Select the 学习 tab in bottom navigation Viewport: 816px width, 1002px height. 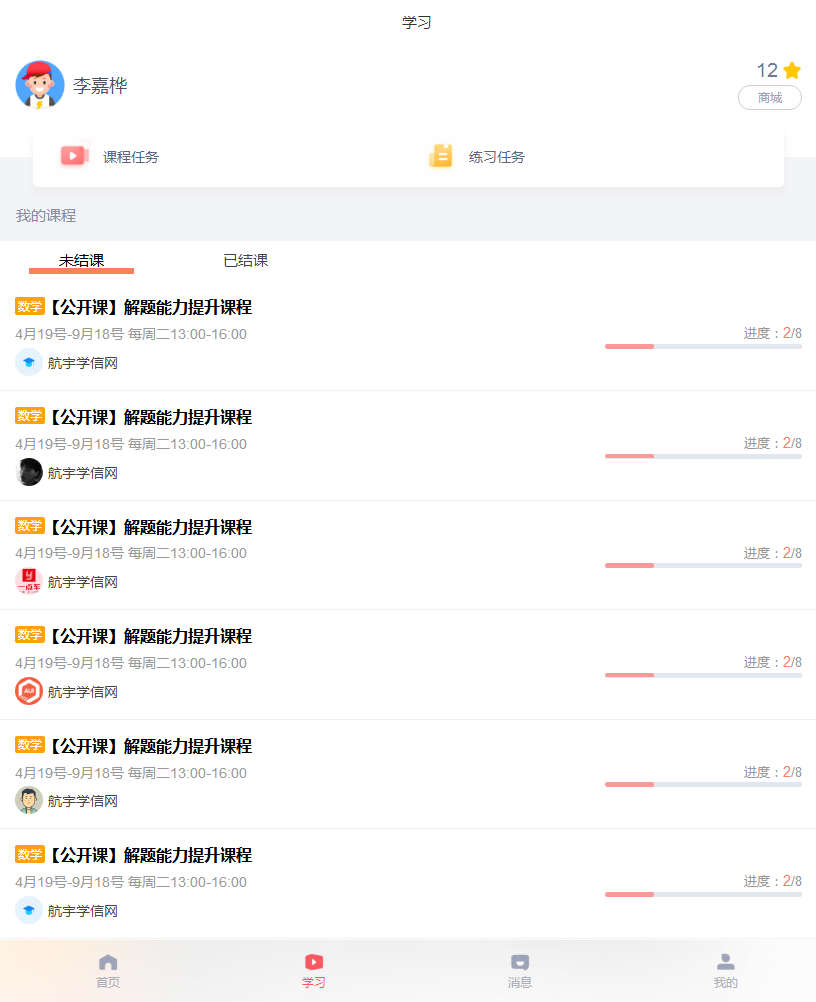tap(314, 970)
